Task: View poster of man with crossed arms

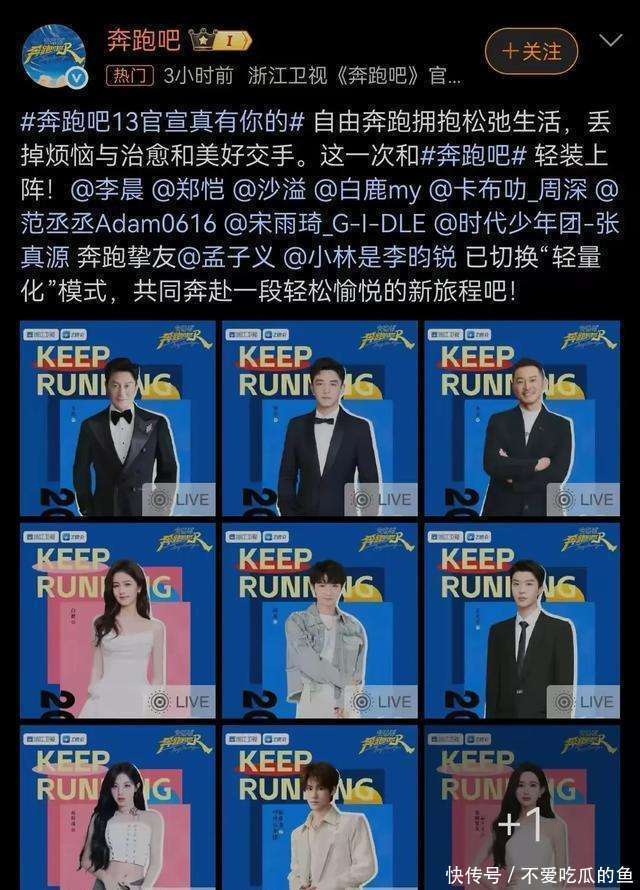Action: click(522, 418)
